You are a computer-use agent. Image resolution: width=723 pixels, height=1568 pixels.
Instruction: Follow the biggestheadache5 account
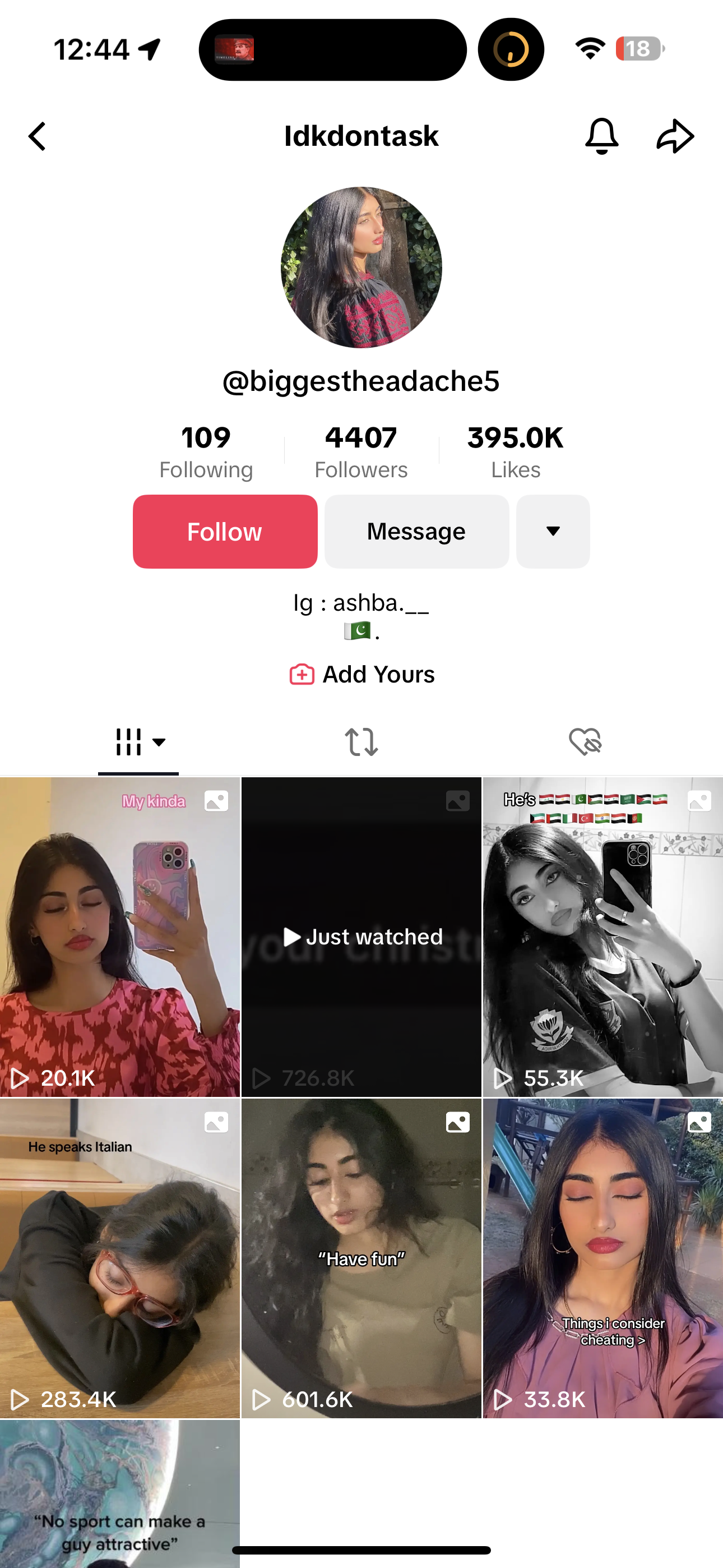pos(225,532)
